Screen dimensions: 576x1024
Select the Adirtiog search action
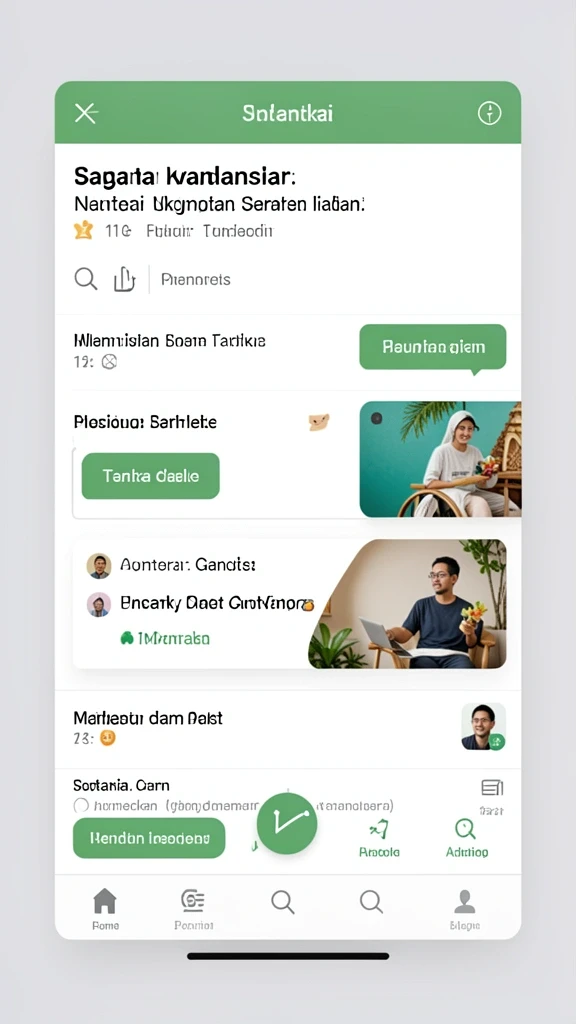466,839
